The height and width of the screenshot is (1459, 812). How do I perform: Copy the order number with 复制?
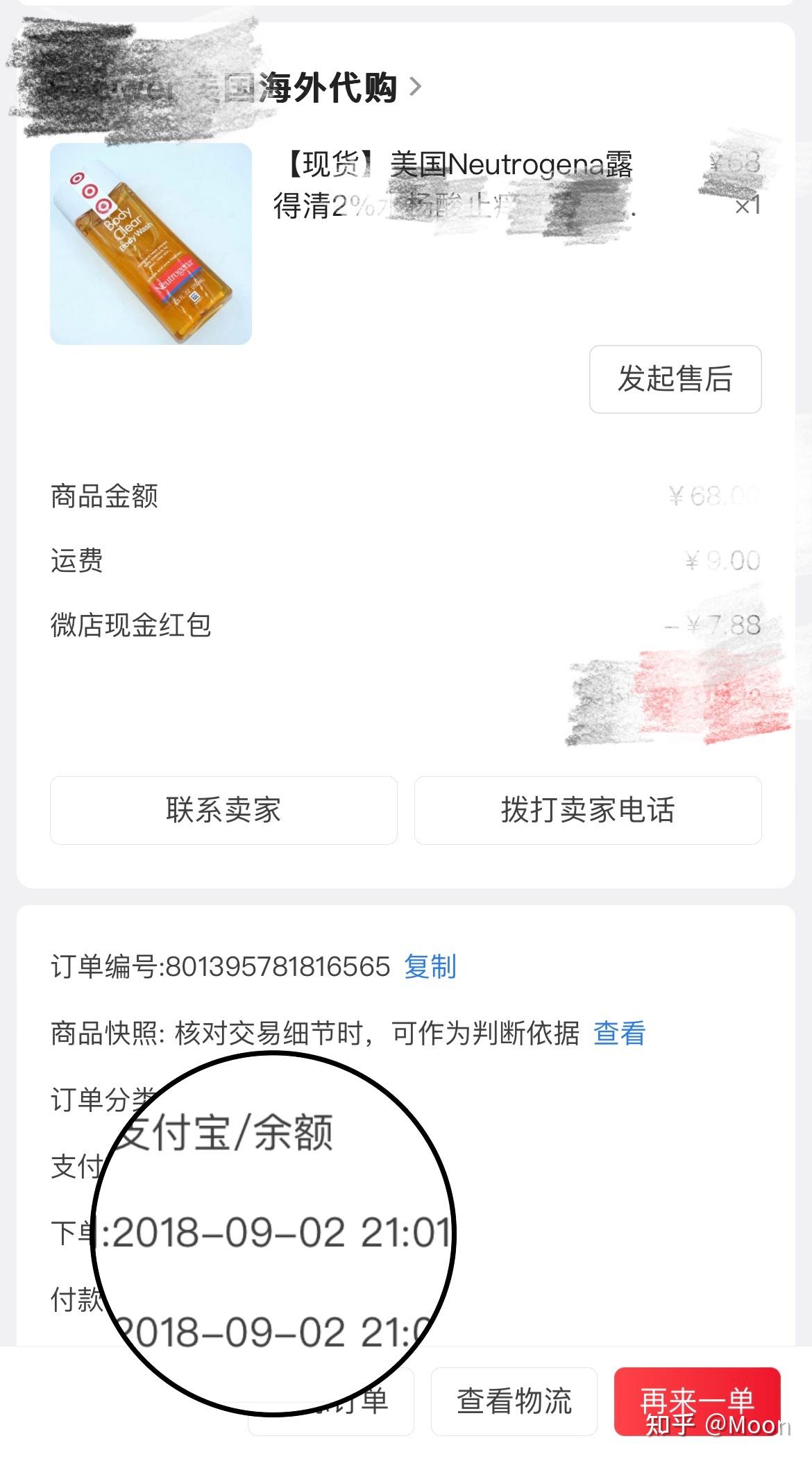coord(430,966)
